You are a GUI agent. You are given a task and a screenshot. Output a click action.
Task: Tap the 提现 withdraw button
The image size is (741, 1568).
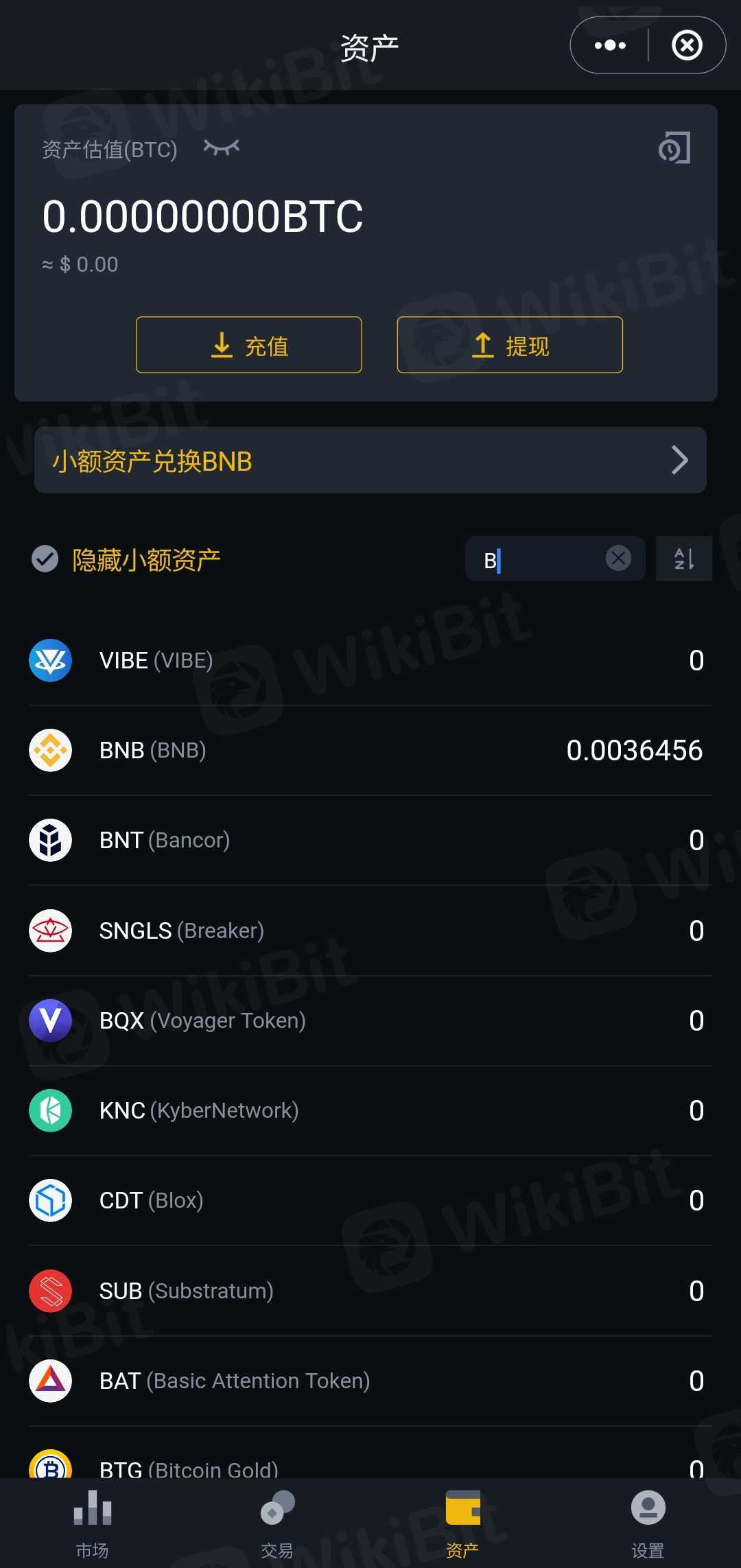(x=510, y=345)
